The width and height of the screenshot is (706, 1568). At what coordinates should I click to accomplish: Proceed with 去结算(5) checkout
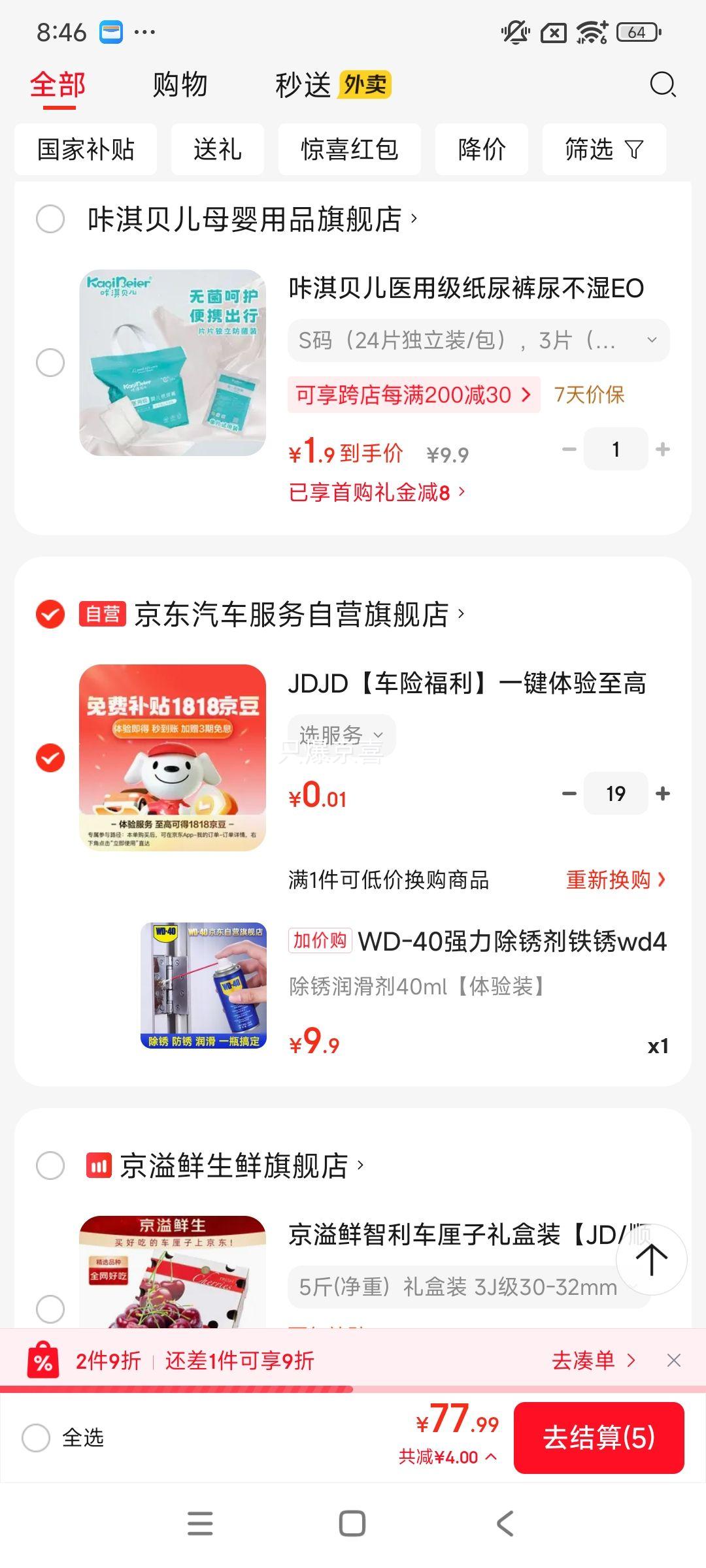pyautogui.click(x=599, y=1437)
